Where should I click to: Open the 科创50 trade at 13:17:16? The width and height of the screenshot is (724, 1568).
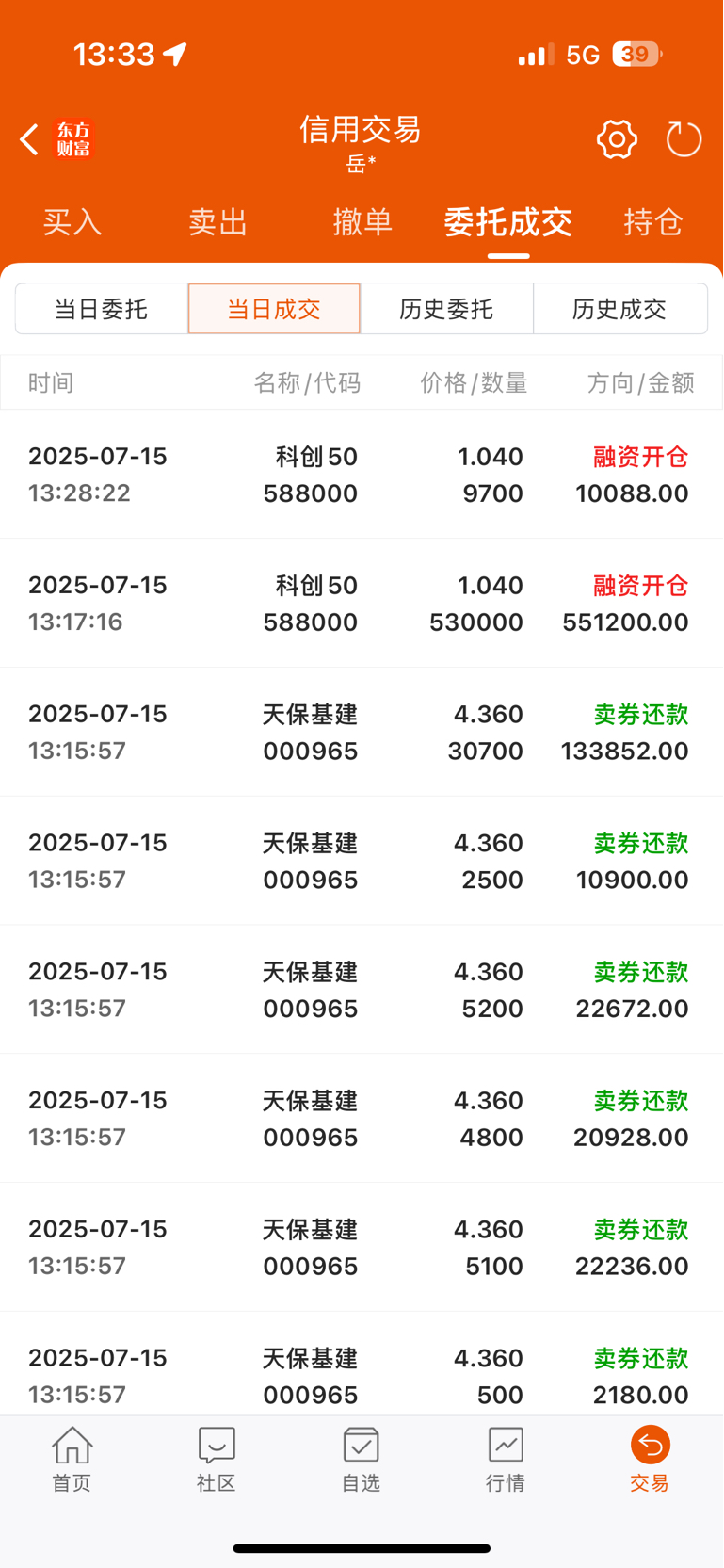362,604
